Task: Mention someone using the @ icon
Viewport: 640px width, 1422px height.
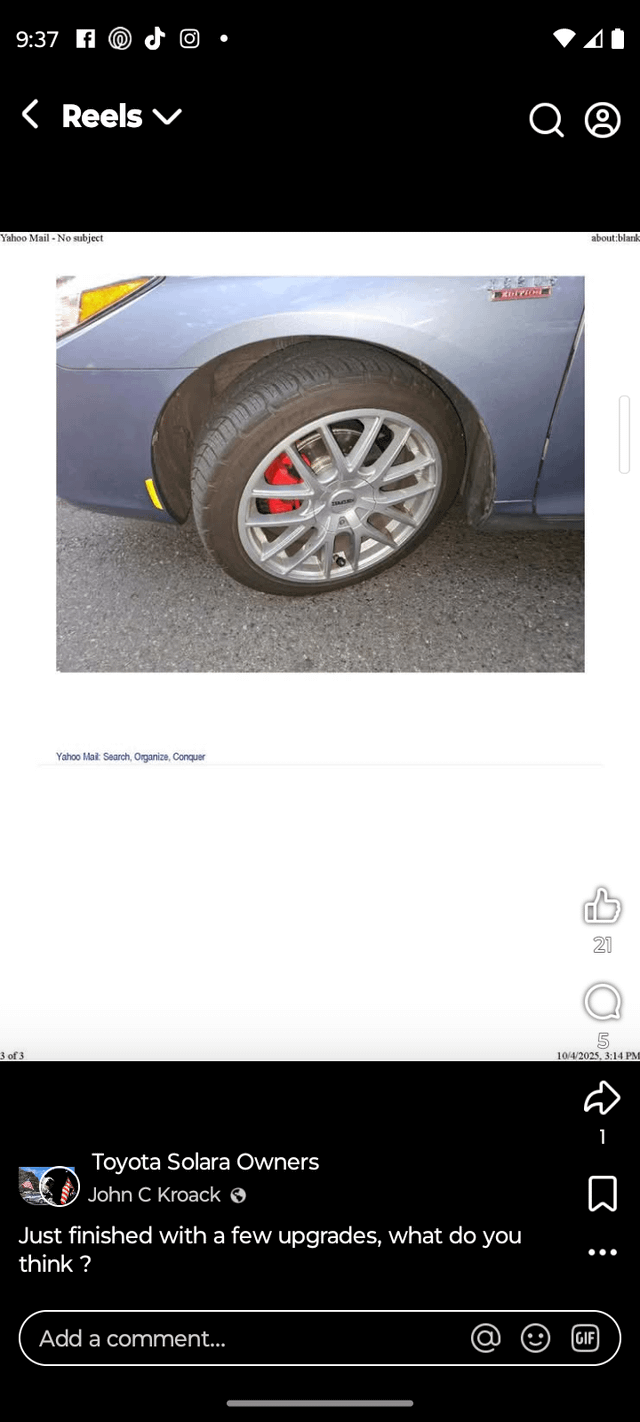Action: click(x=485, y=1338)
